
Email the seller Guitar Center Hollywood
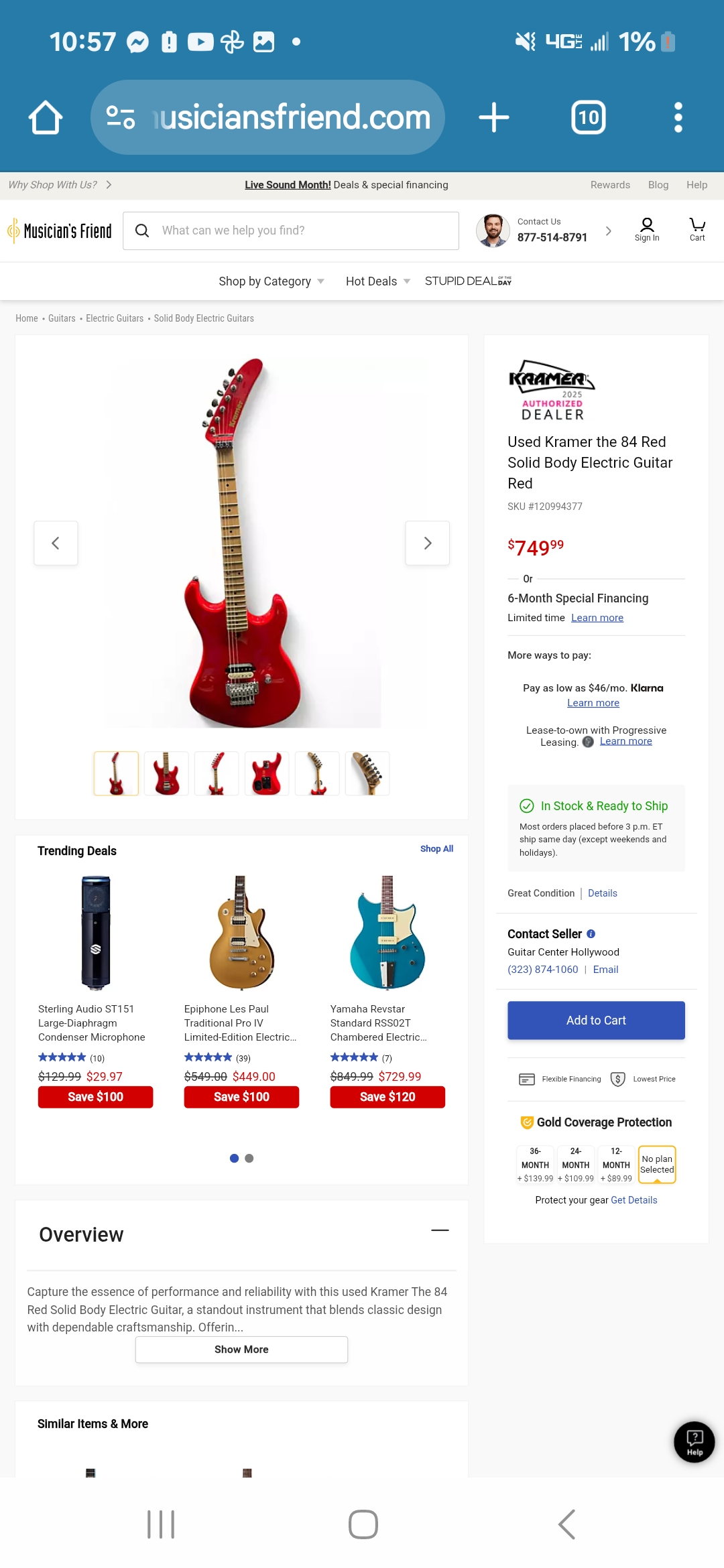(x=605, y=970)
